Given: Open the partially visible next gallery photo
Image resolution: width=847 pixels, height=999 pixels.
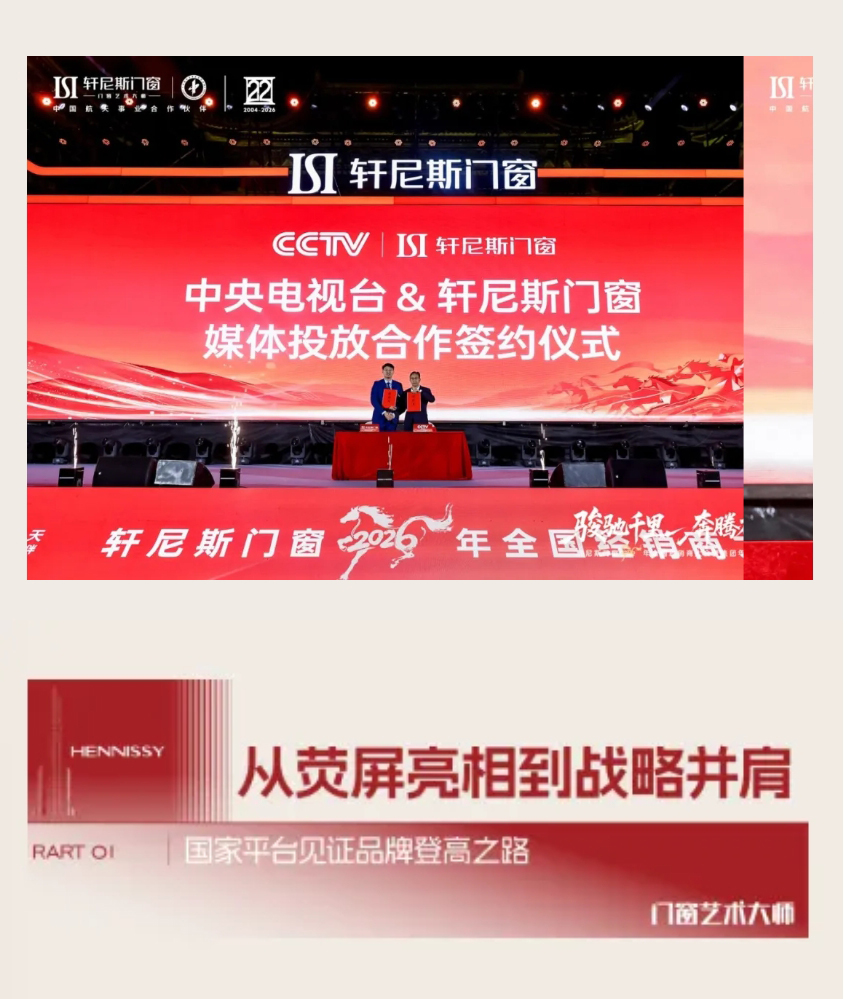Looking at the screenshot, I should [779, 318].
